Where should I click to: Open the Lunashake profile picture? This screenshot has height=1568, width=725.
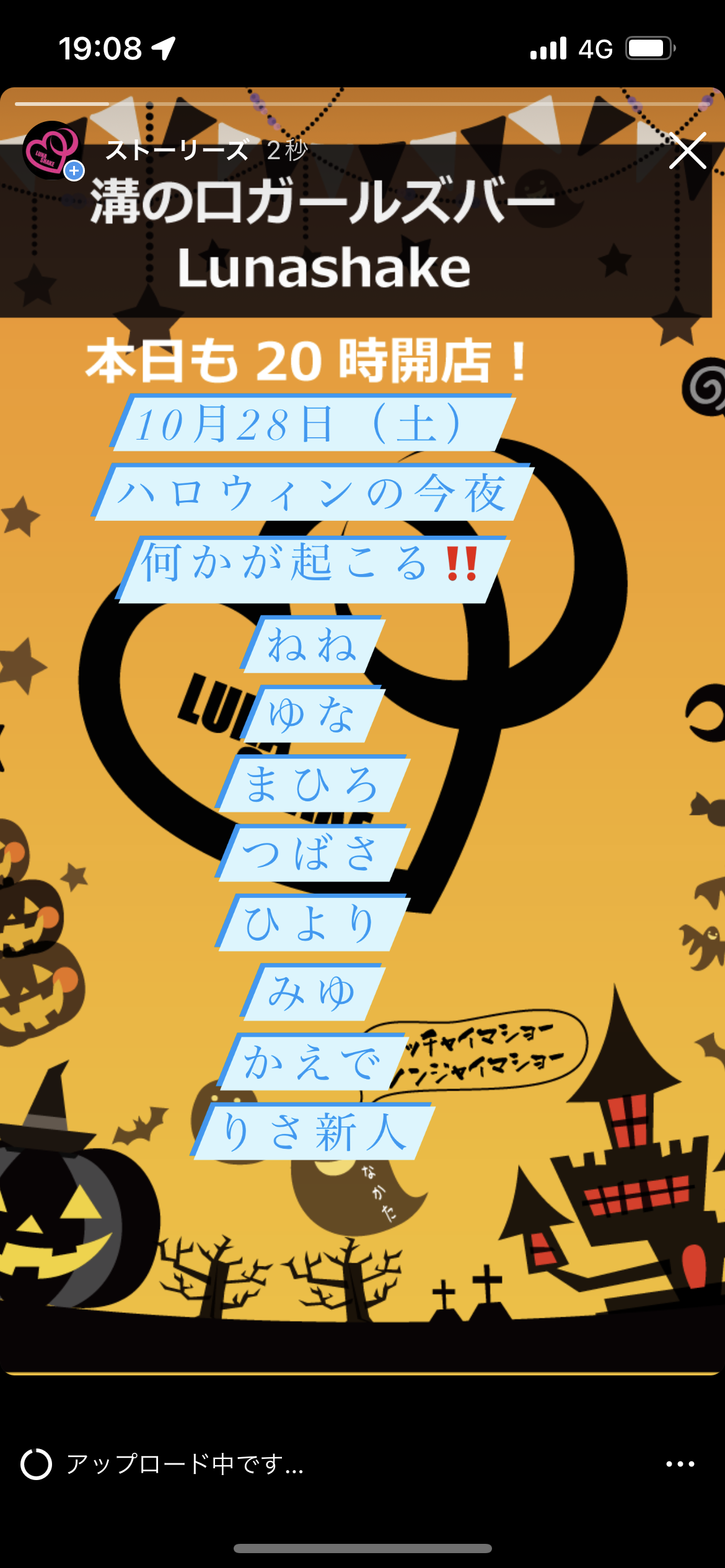click(x=52, y=150)
